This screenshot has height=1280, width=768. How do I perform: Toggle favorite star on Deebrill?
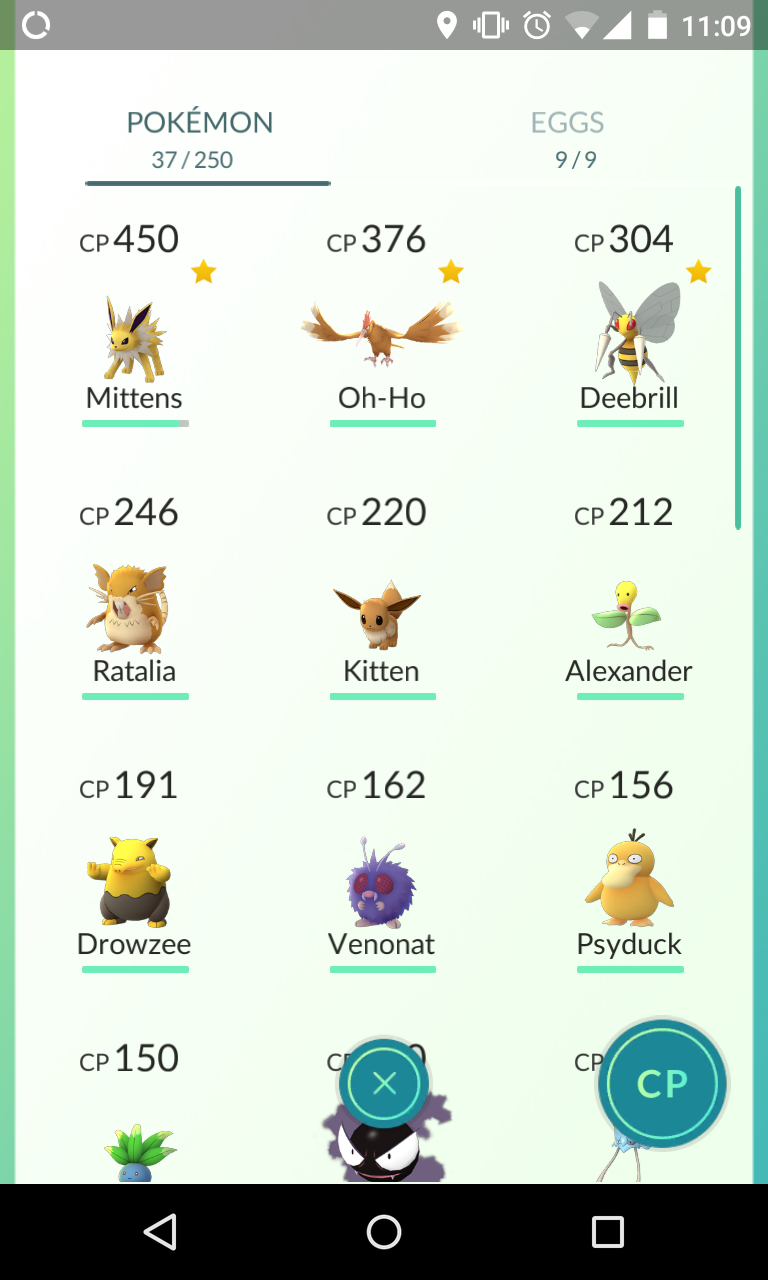[698, 271]
